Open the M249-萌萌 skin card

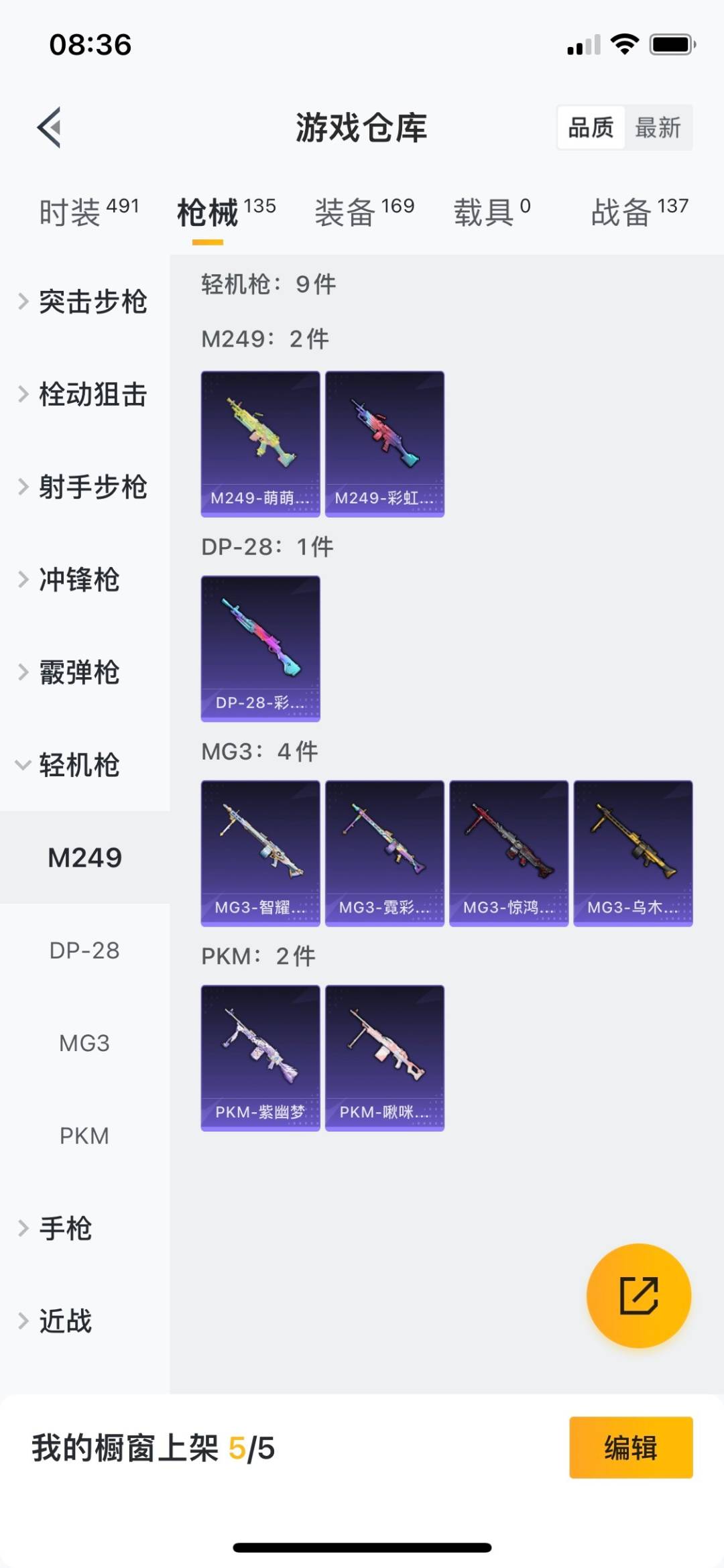260,443
